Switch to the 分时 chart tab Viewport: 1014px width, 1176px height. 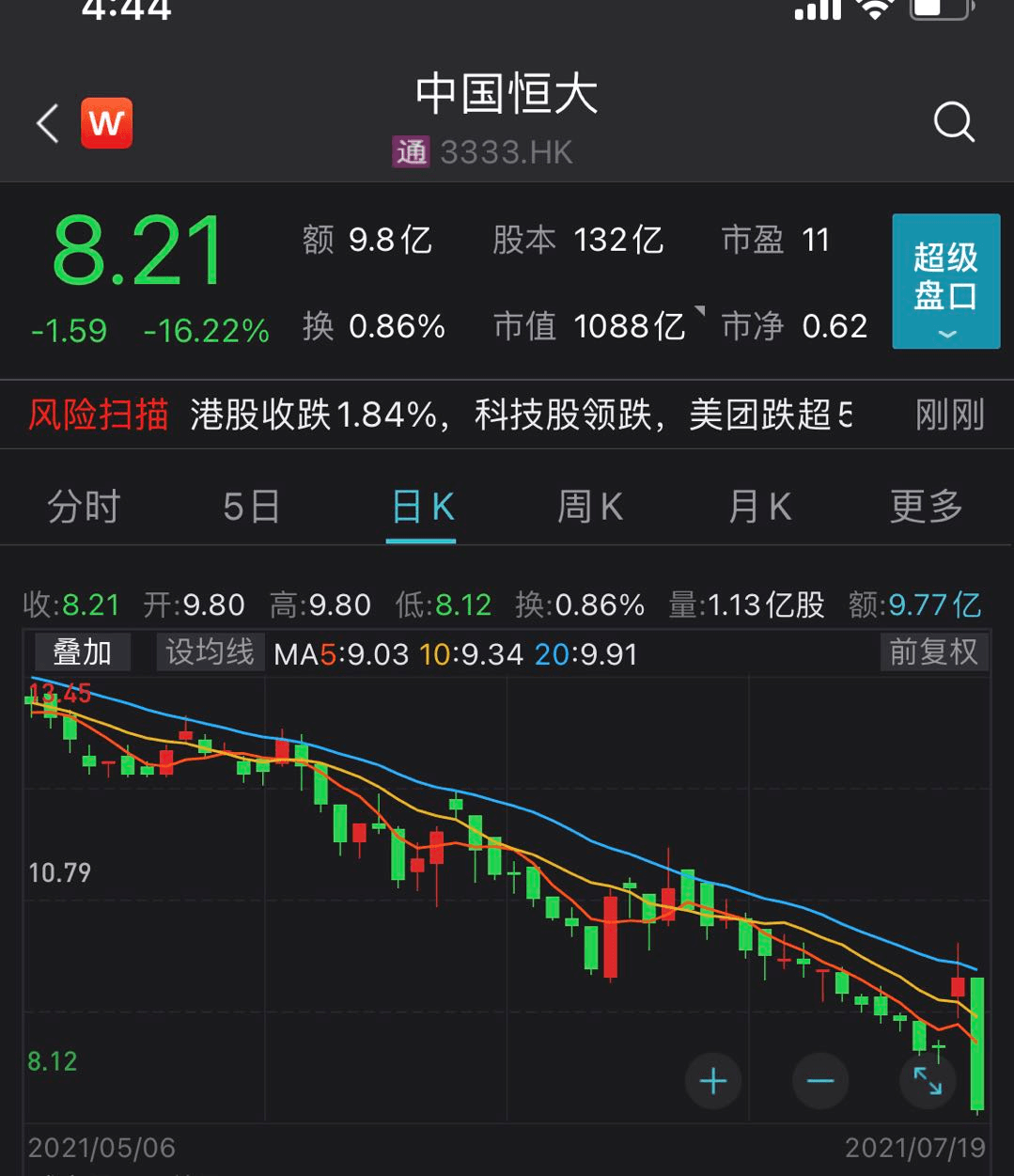[x=84, y=507]
